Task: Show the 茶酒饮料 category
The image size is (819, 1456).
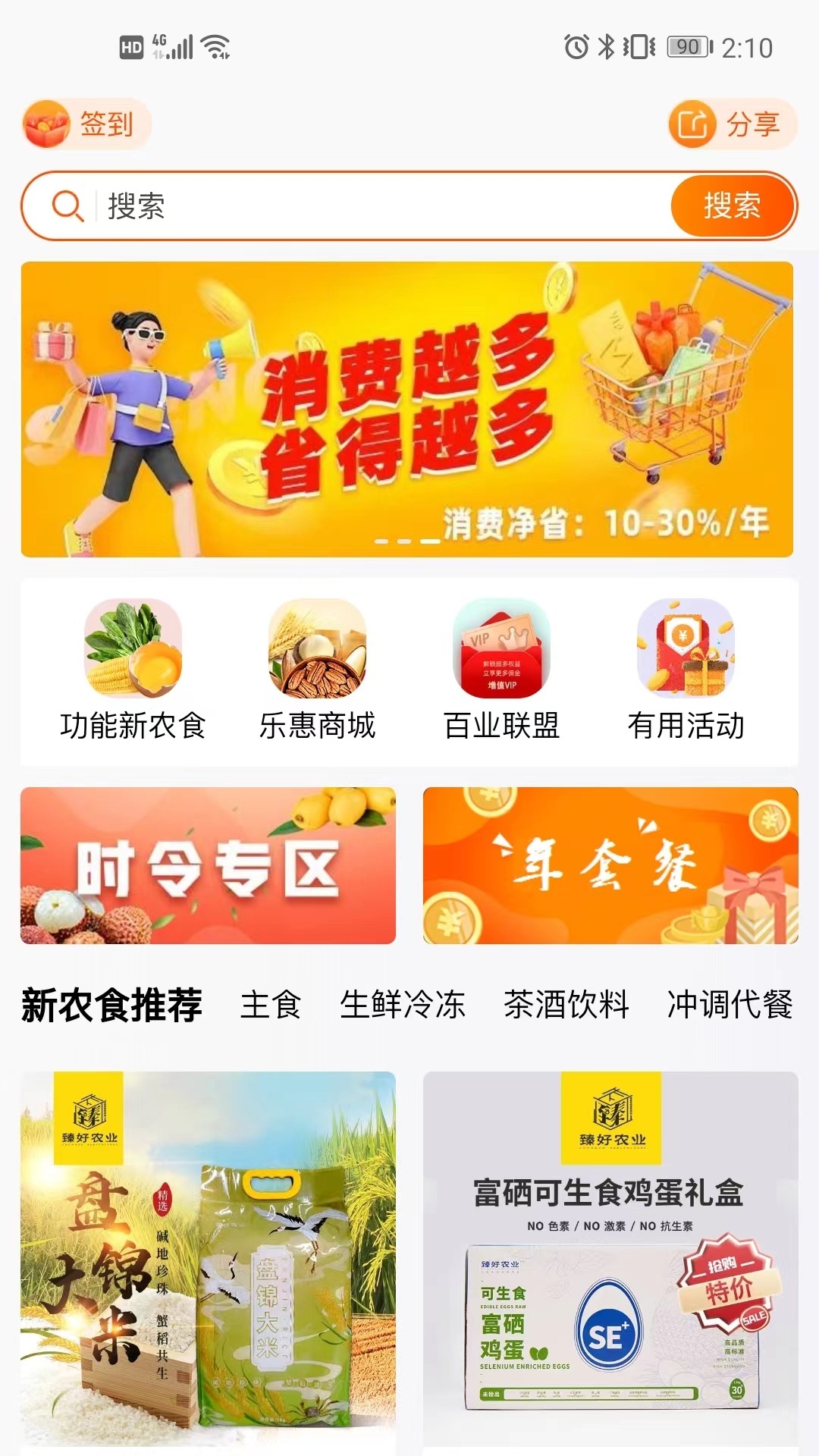Action: [566, 1005]
